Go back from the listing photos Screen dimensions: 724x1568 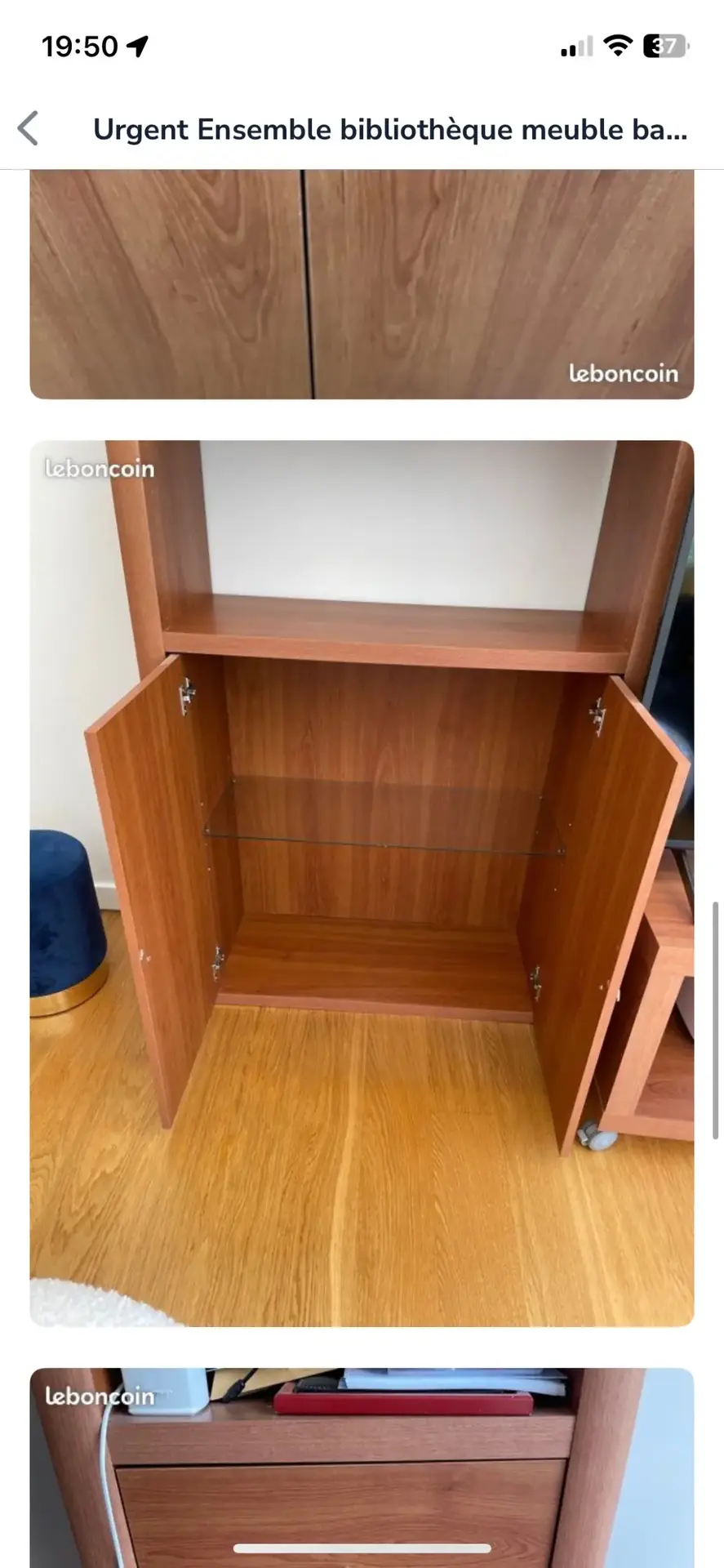click(29, 129)
